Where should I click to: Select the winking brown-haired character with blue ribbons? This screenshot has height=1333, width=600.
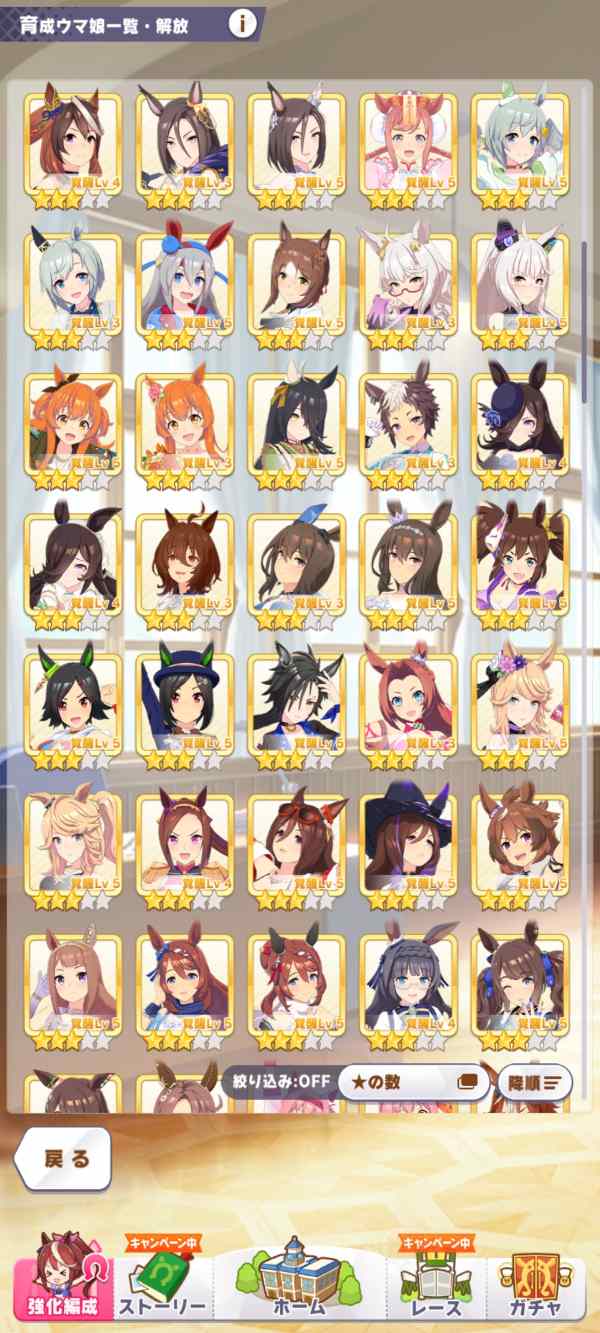[520, 985]
